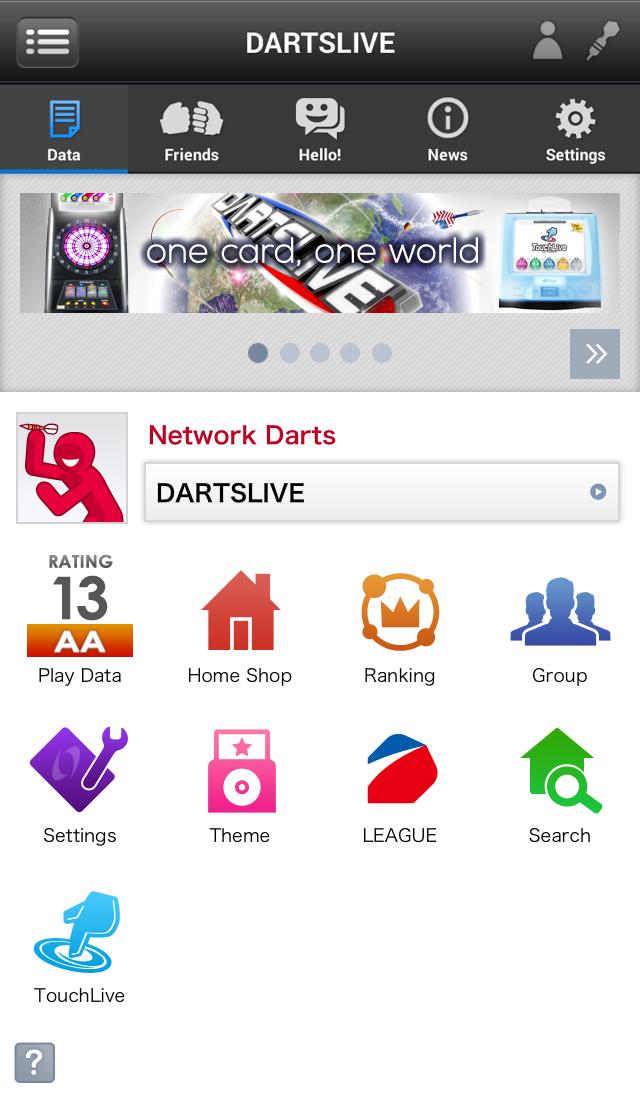The width and height of the screenshot is (640, 1096).
Task: Open the Search shop icon
Action: pyautogui.click(x=560, y=786)
